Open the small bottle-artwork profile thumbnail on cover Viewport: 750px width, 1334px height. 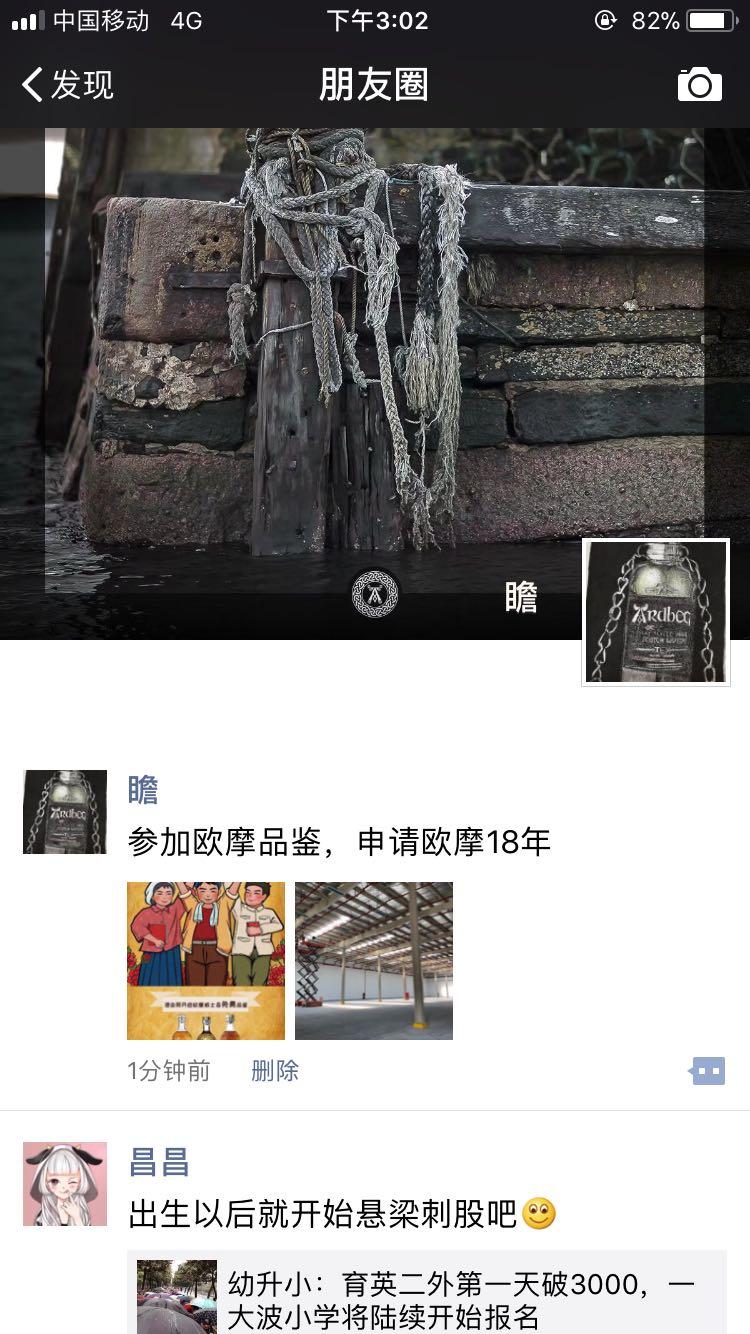656,612
